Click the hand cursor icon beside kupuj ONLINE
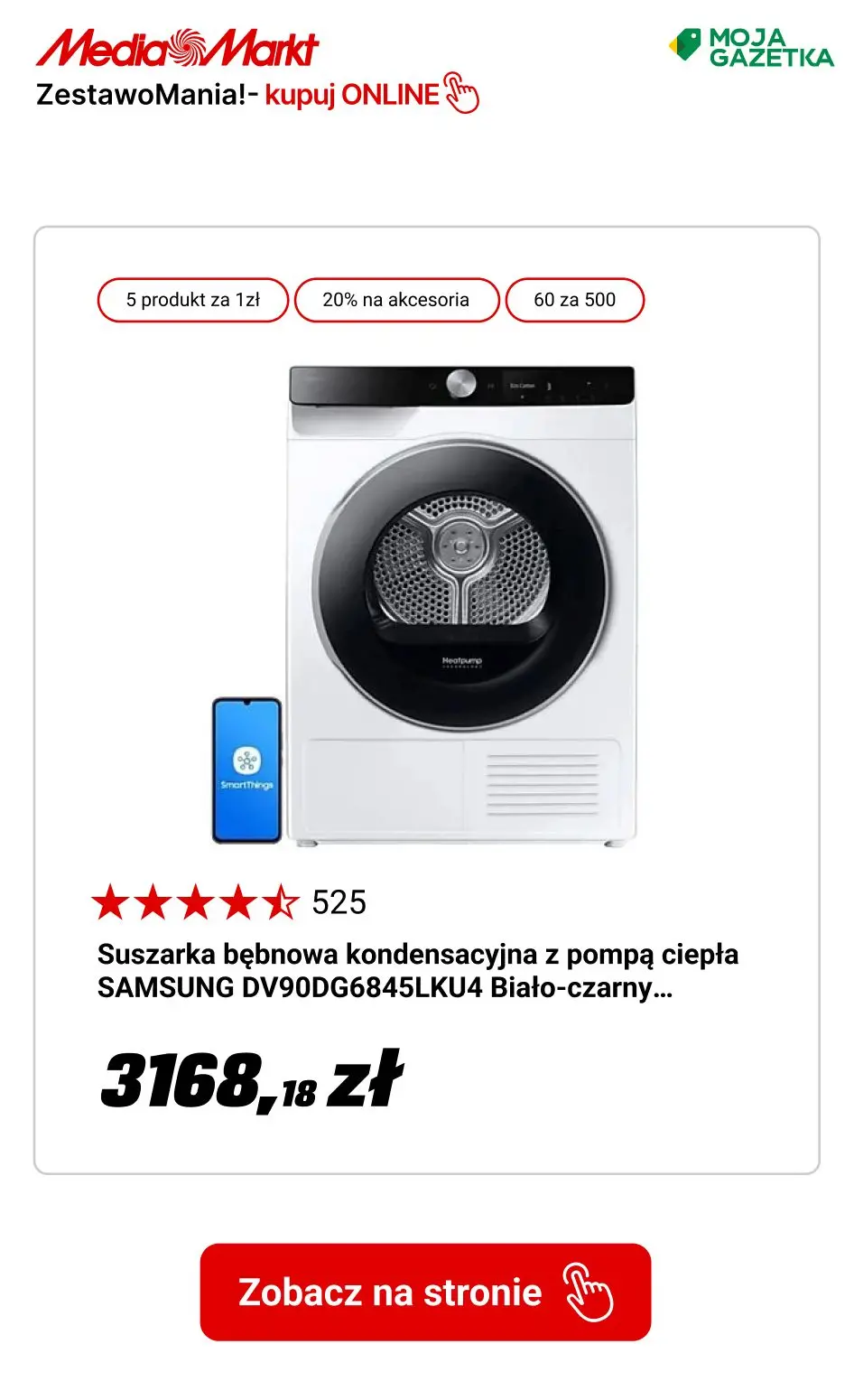The width and height of the screenshot is (854, 1400). (461, 94)
